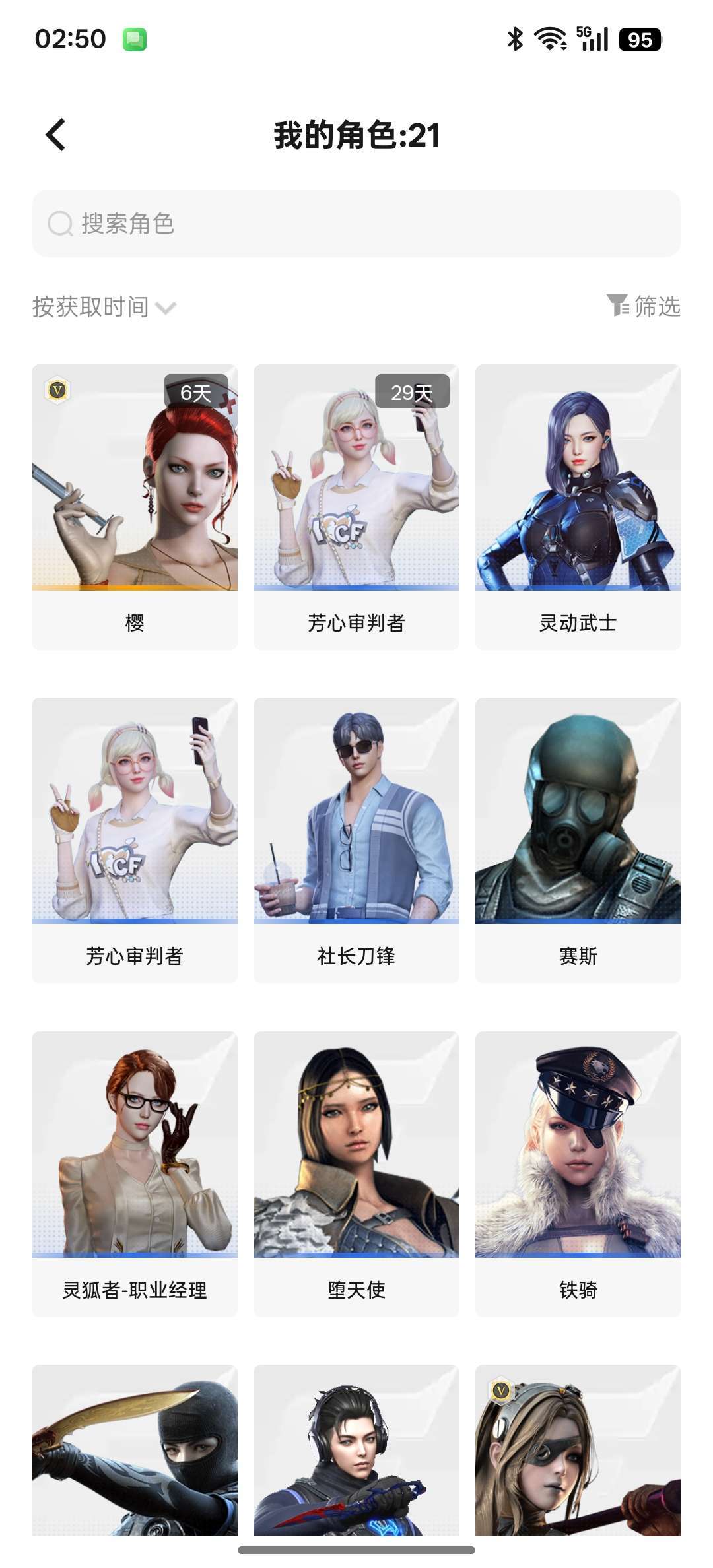Tap the Bluetooth status icon
The width and height of the screenshot is (713, 1568).
pyautogui.click(x=516, y=40)
